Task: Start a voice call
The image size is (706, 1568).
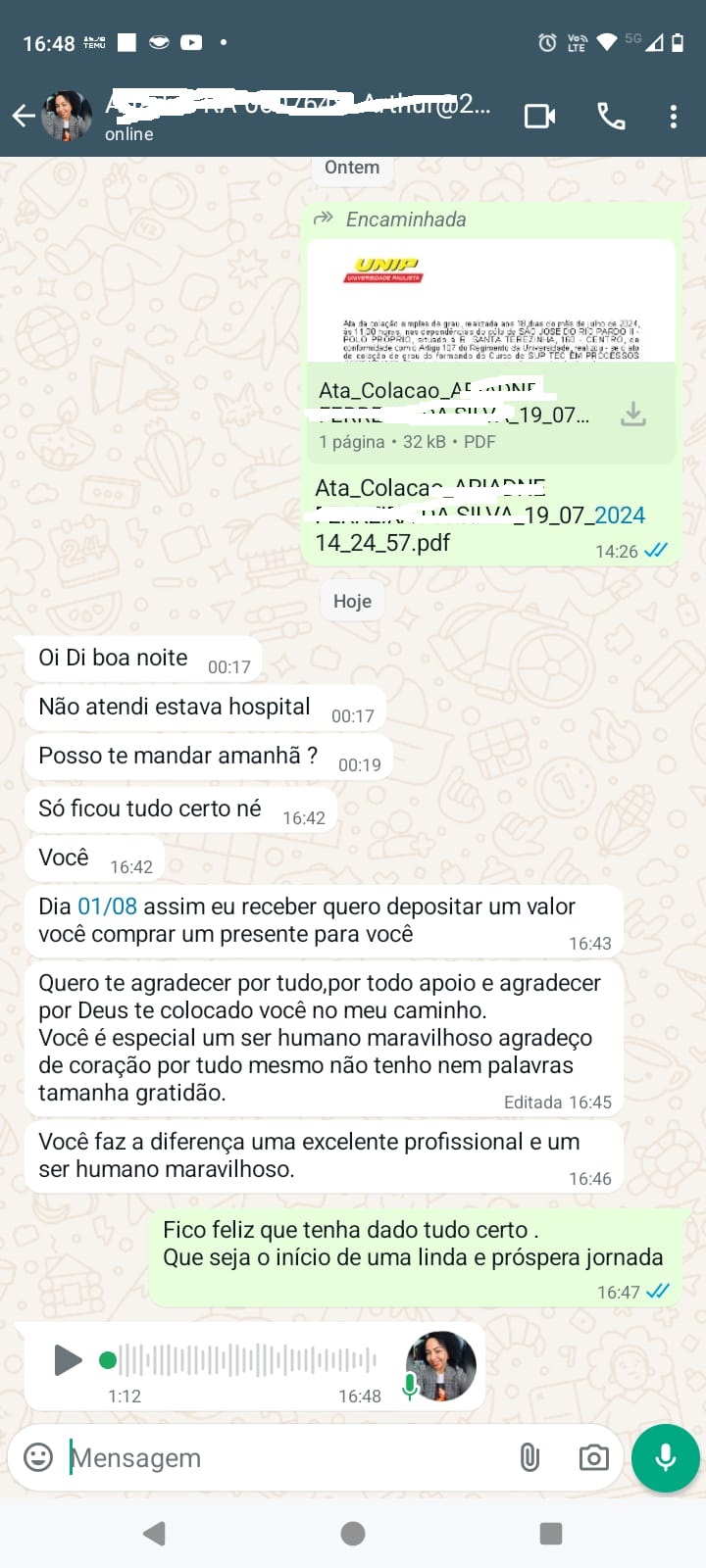Action: click(611, 117)
